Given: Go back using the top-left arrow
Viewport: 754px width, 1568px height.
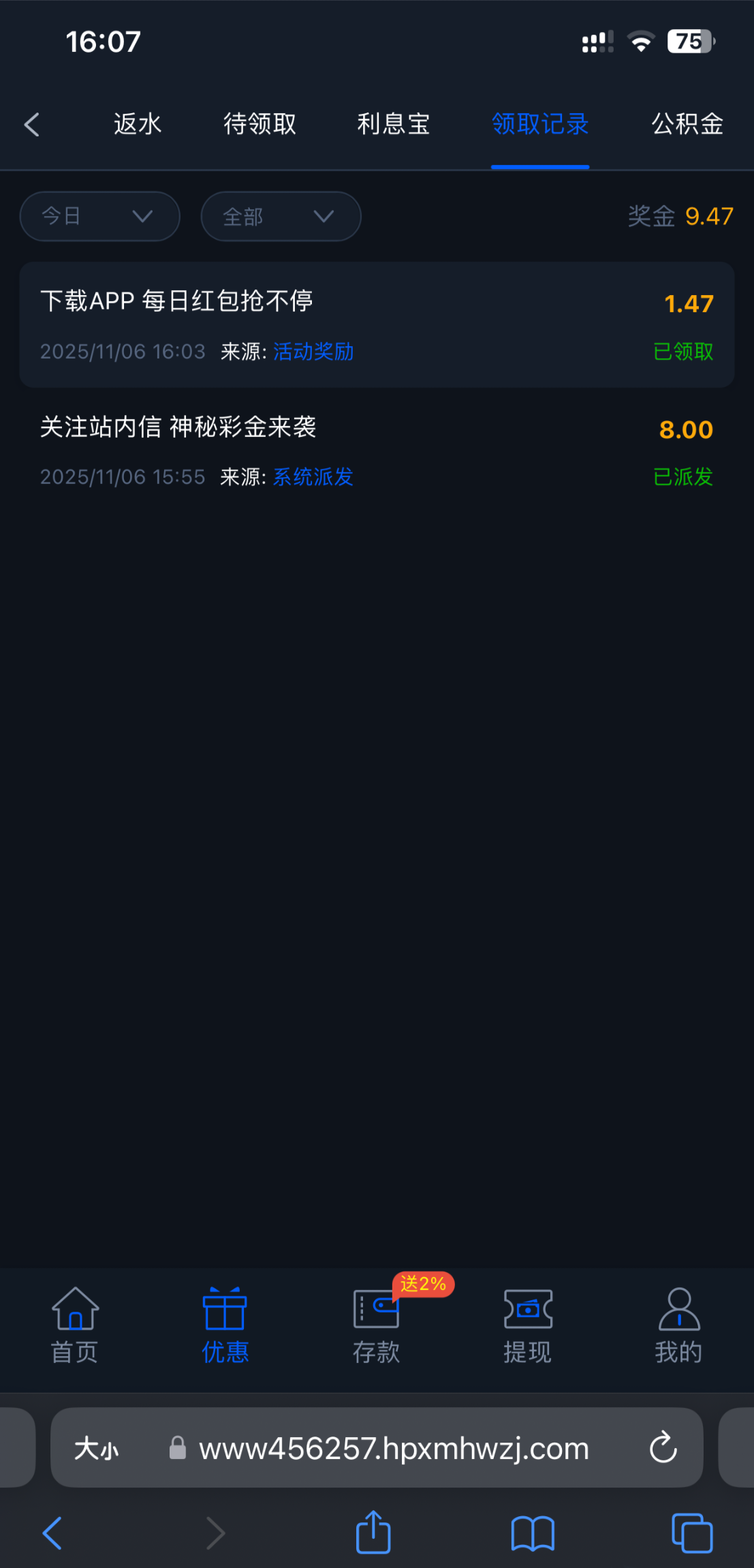Looking at the screenshot, I should (31, 125).
